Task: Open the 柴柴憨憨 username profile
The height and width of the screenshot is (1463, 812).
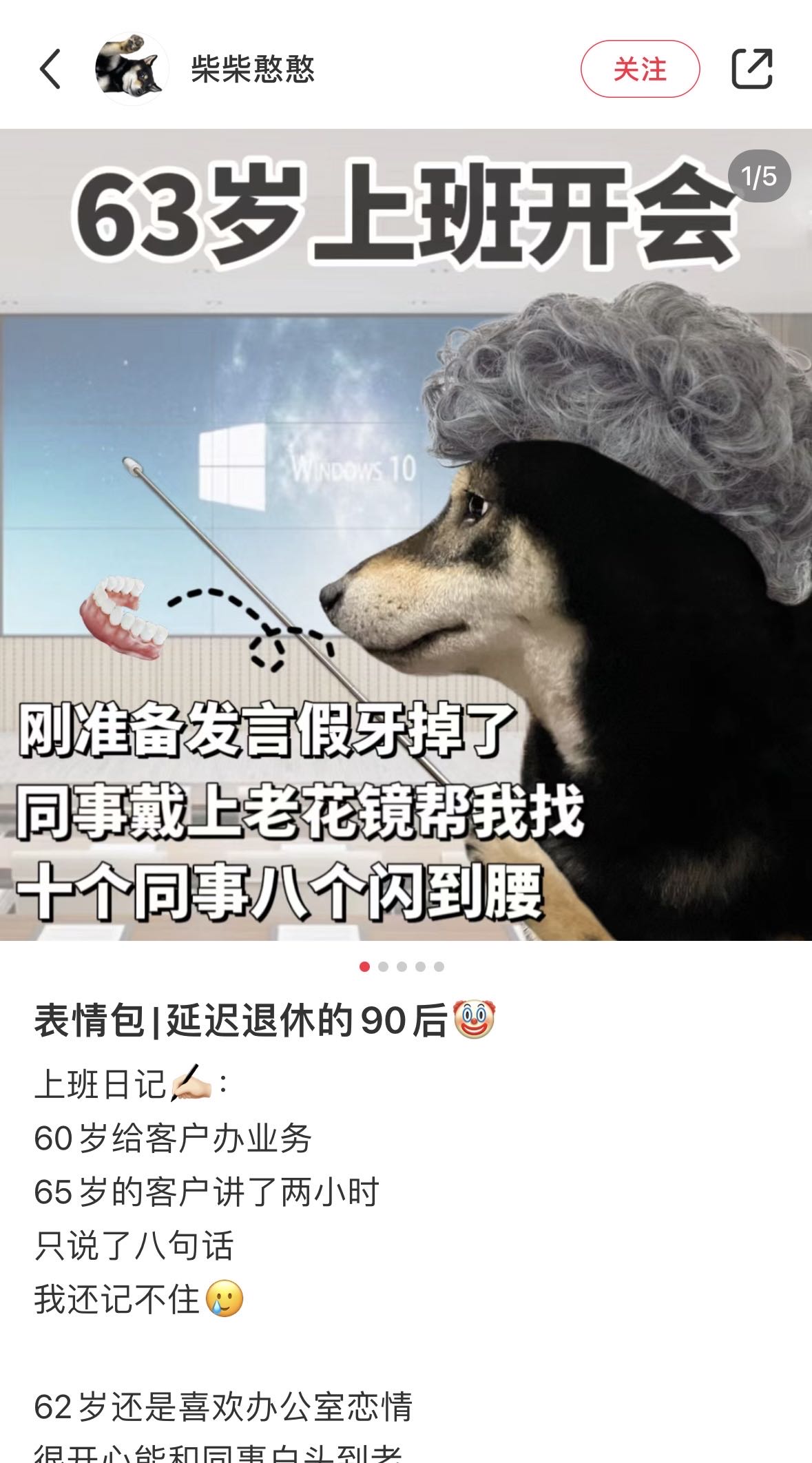Action: [x=253, y=69]
